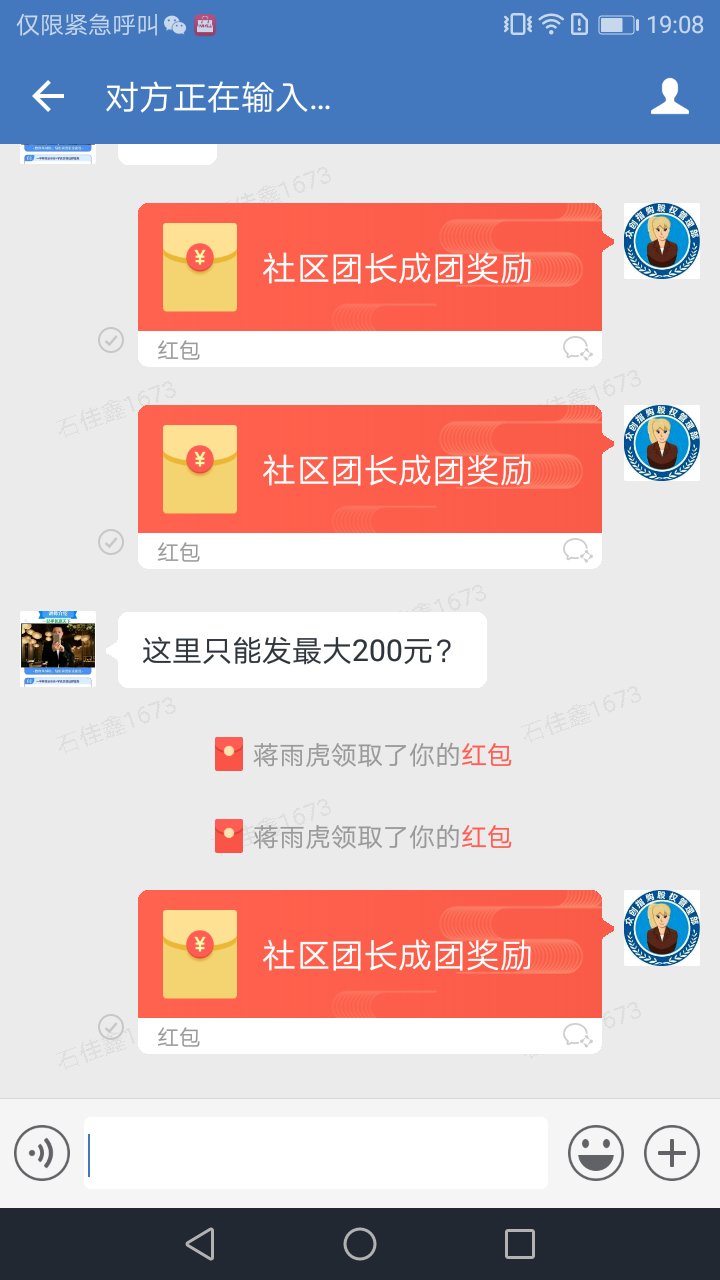Open the plus attachments menu
Viewport: 720px width, 1280px height.
(672, 1153)
